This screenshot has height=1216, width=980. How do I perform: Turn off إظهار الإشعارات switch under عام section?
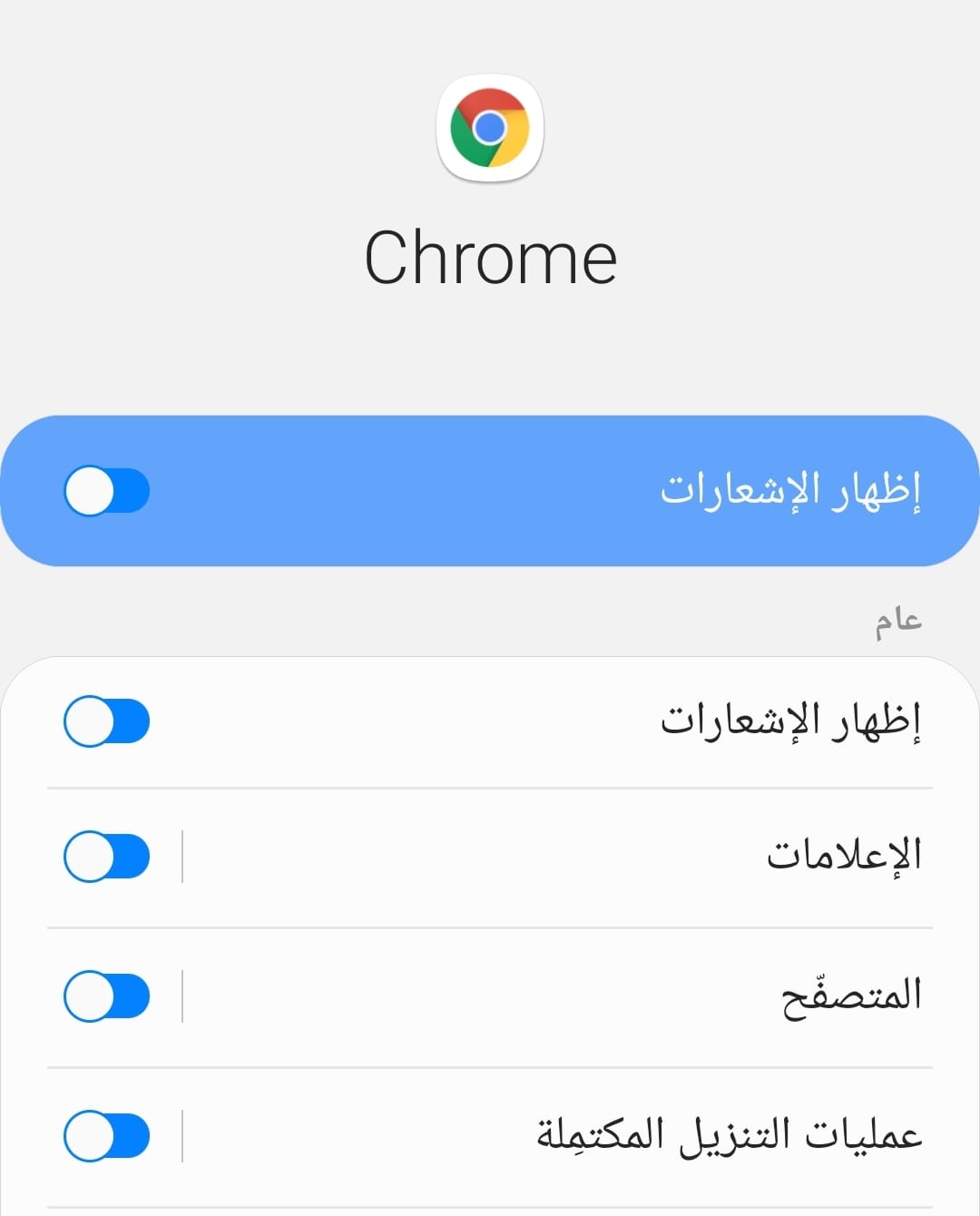tap(106, 721)
